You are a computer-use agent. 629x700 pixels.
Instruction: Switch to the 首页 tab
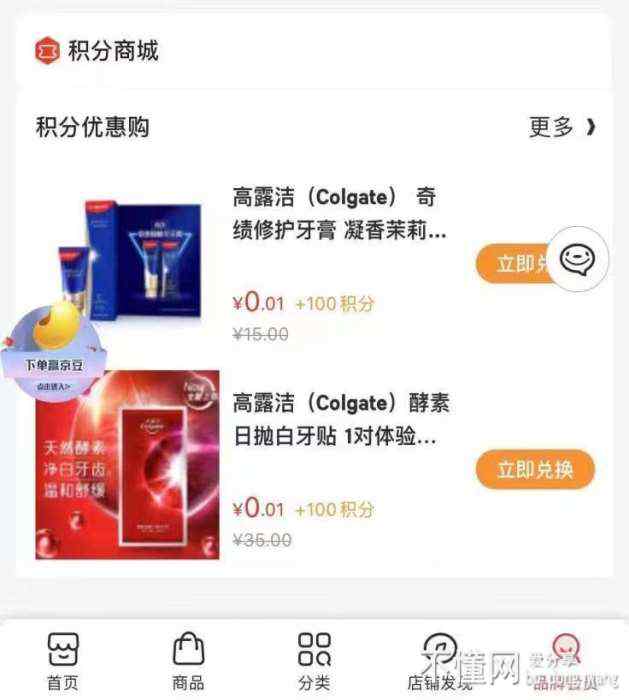(x=62, y=660)
